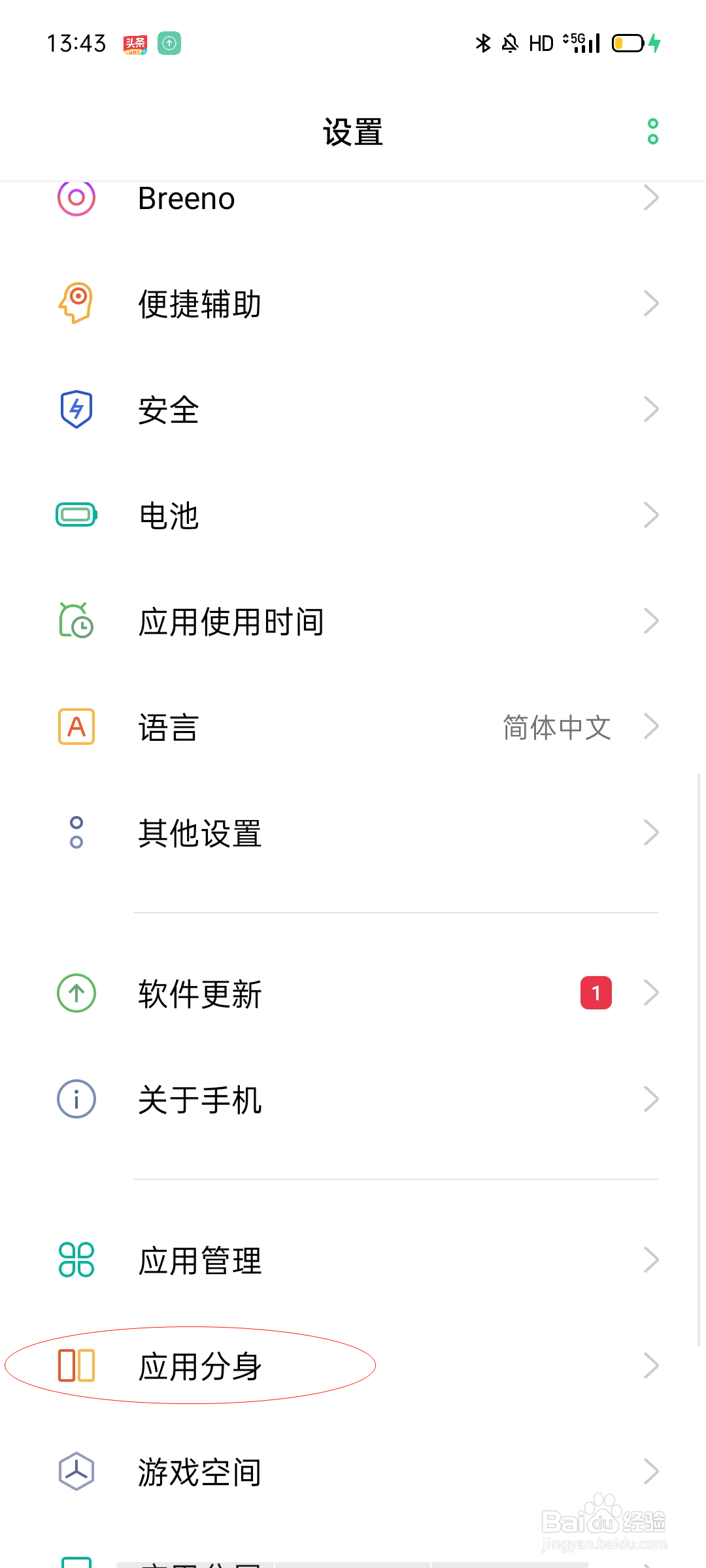706x1568 pixels.
Task: Open 其他设置 additional settings
Action: [353, 833]
